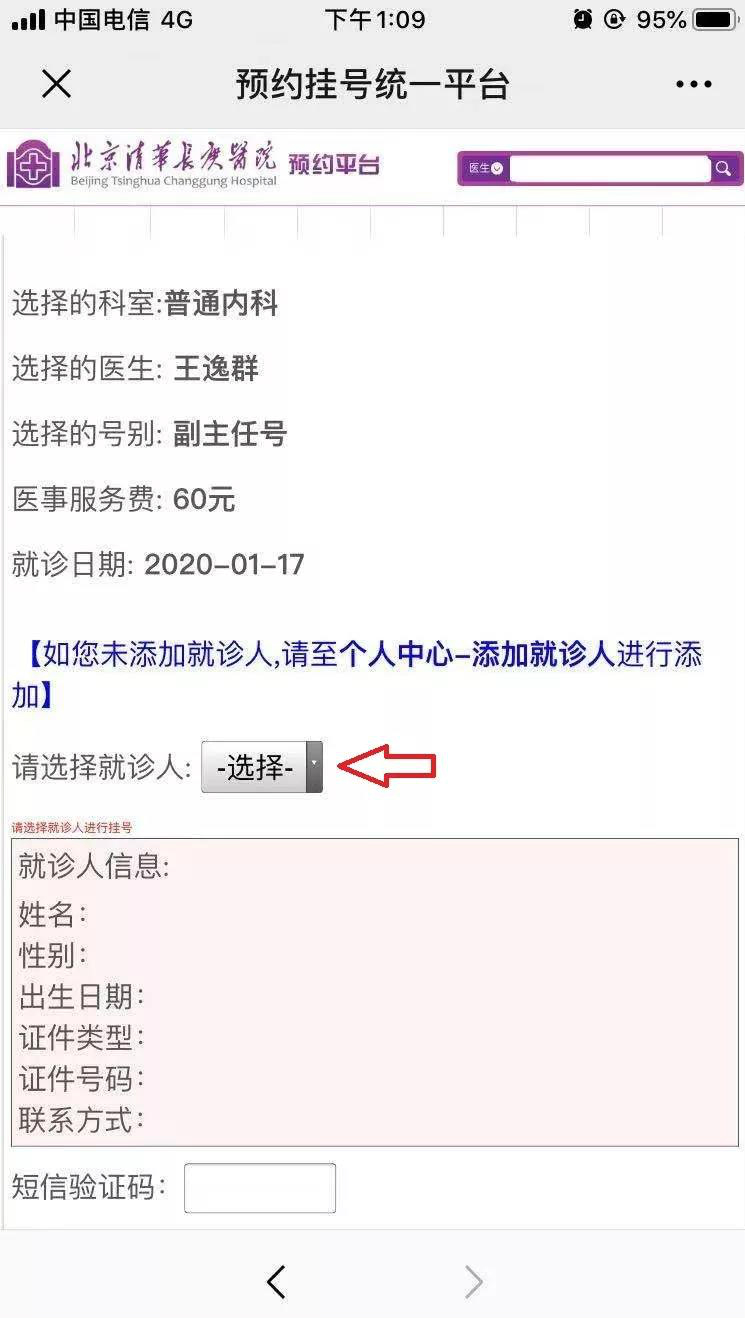The width and height of the screenshot is (745, 1318).
Task: Open the 请选择就诊人 dropdown
Action: point(262,767)
